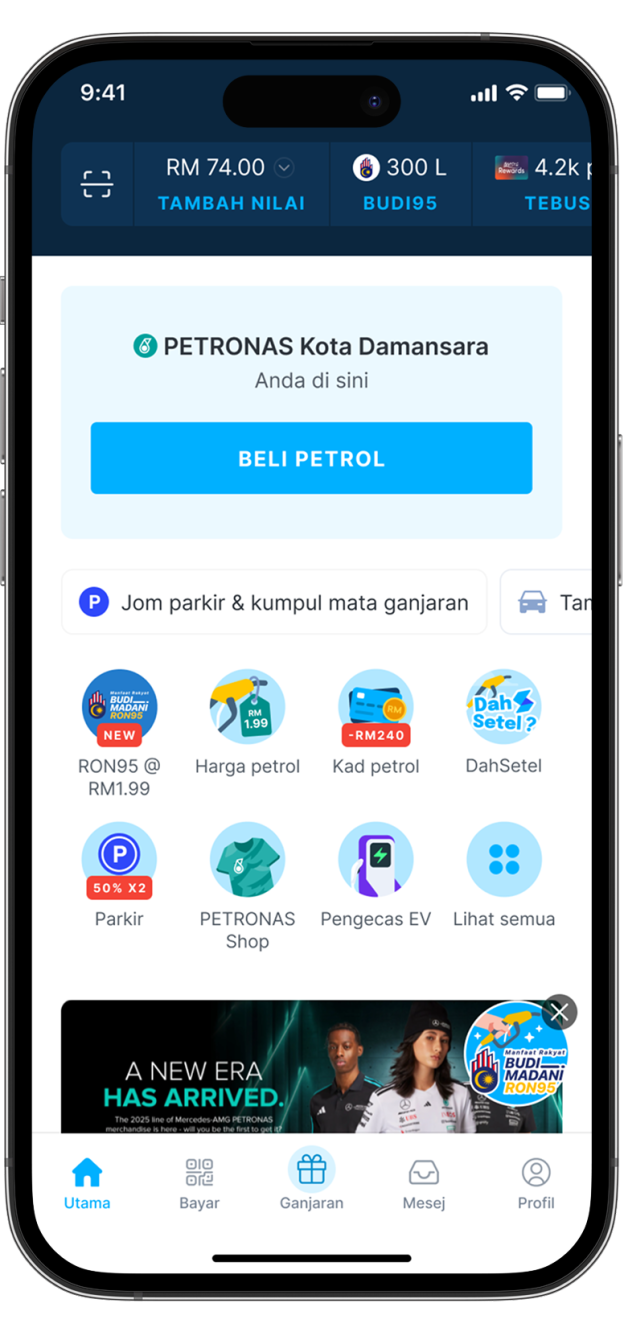Expand the RM 74.00 balance dropdown
This screenshot has height=1332, width=624.
(x=284, y=168)
